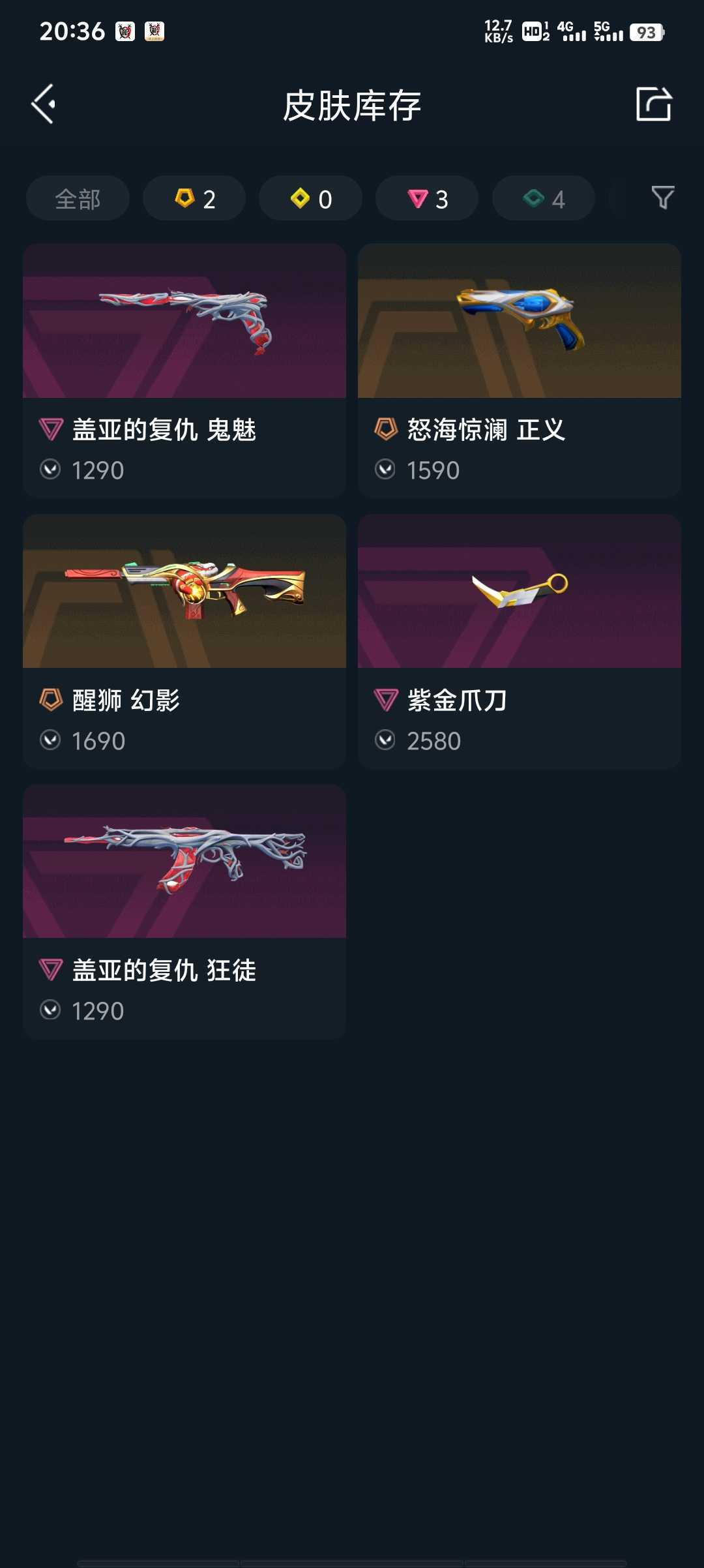Open 怒海惊澜 正义 skin card
The height and width of the screenshot is (1568, 704).
(520, 370)
